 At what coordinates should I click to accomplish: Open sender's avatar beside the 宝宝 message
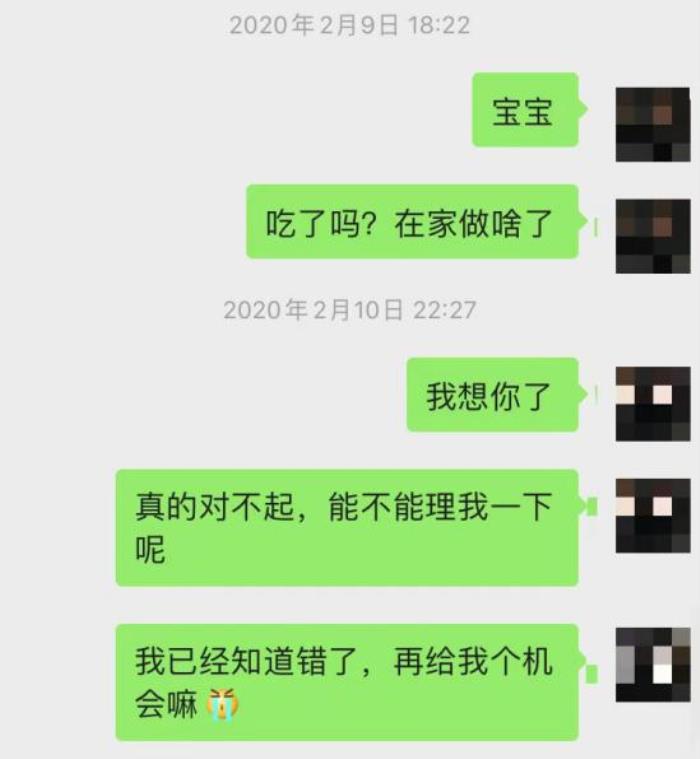click(x=652, y=124)
